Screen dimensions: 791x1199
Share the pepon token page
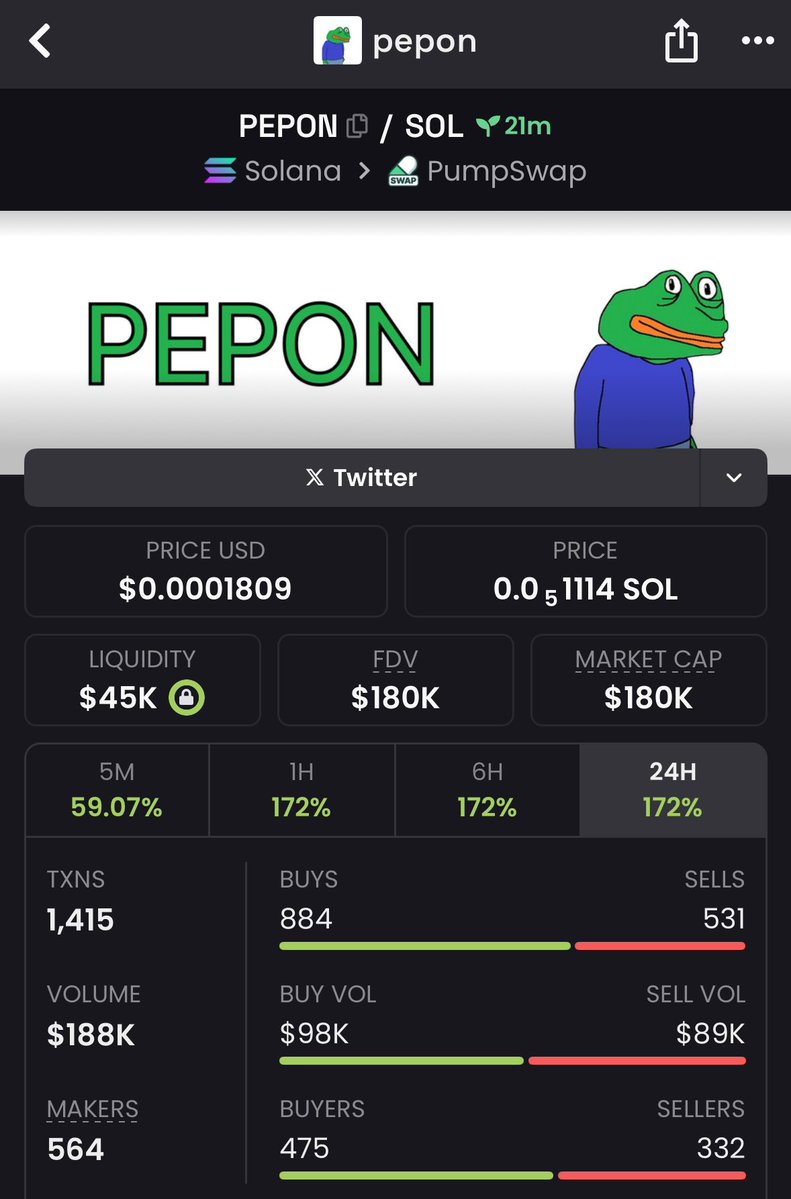pos(681,42)
